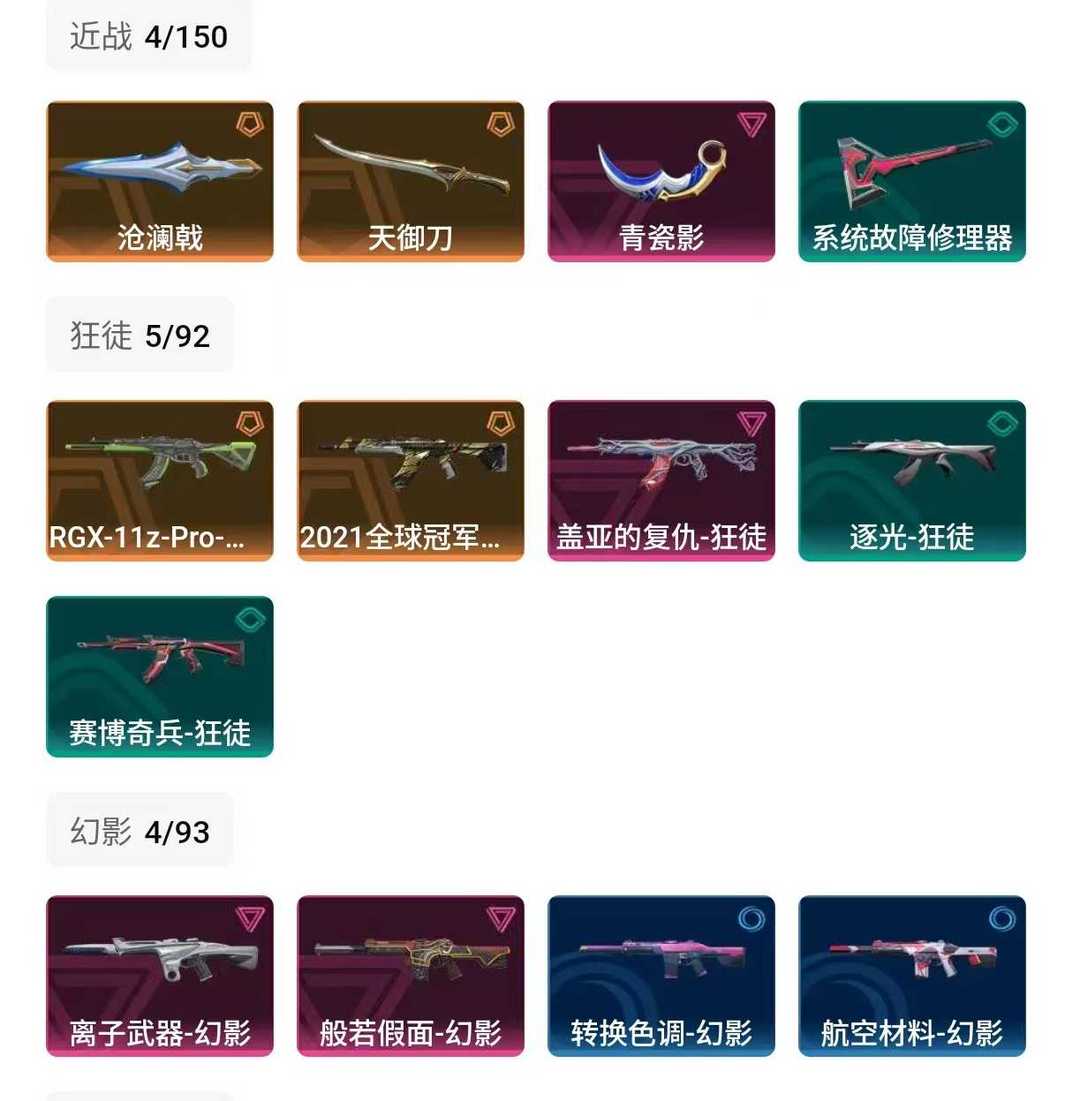Screen dimensions: 1080x1101
Task: View the RGX-11z-Pro Vandal skin
Action: 159,480
